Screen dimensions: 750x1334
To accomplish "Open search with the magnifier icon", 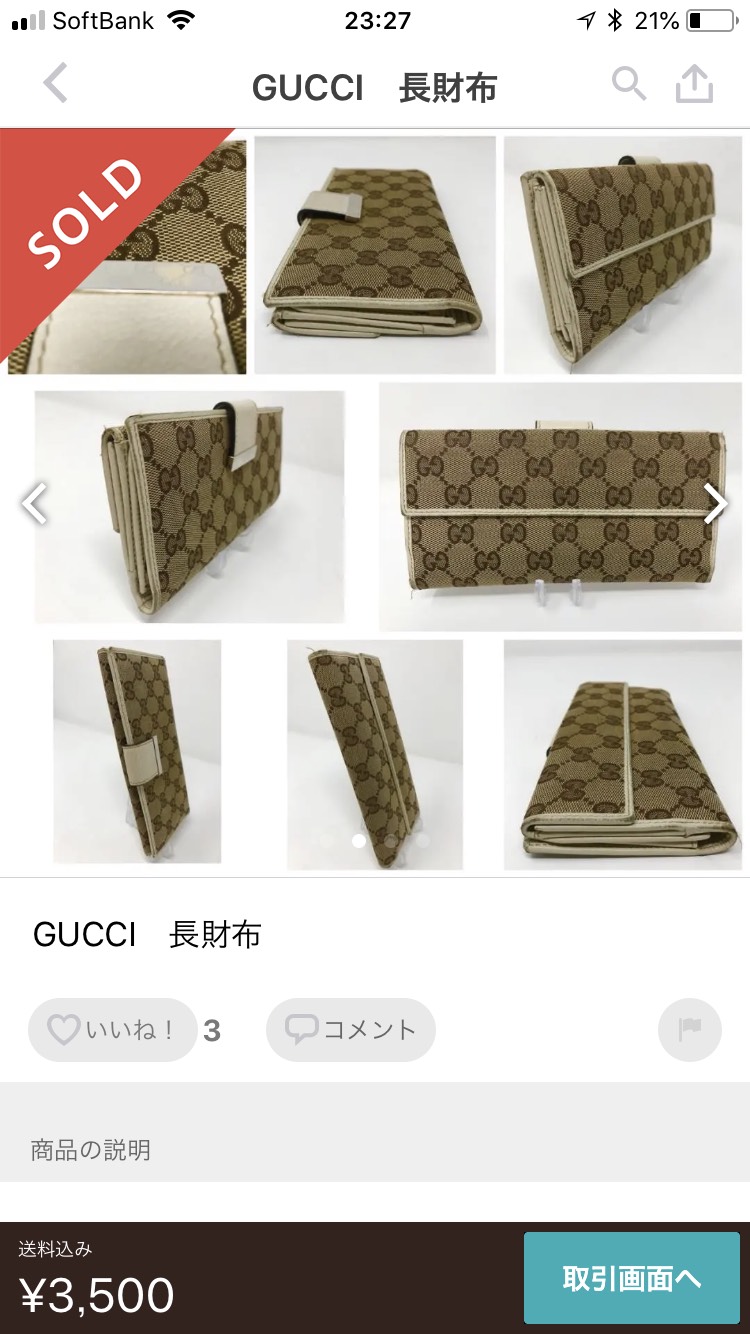I will click(629, 84).
